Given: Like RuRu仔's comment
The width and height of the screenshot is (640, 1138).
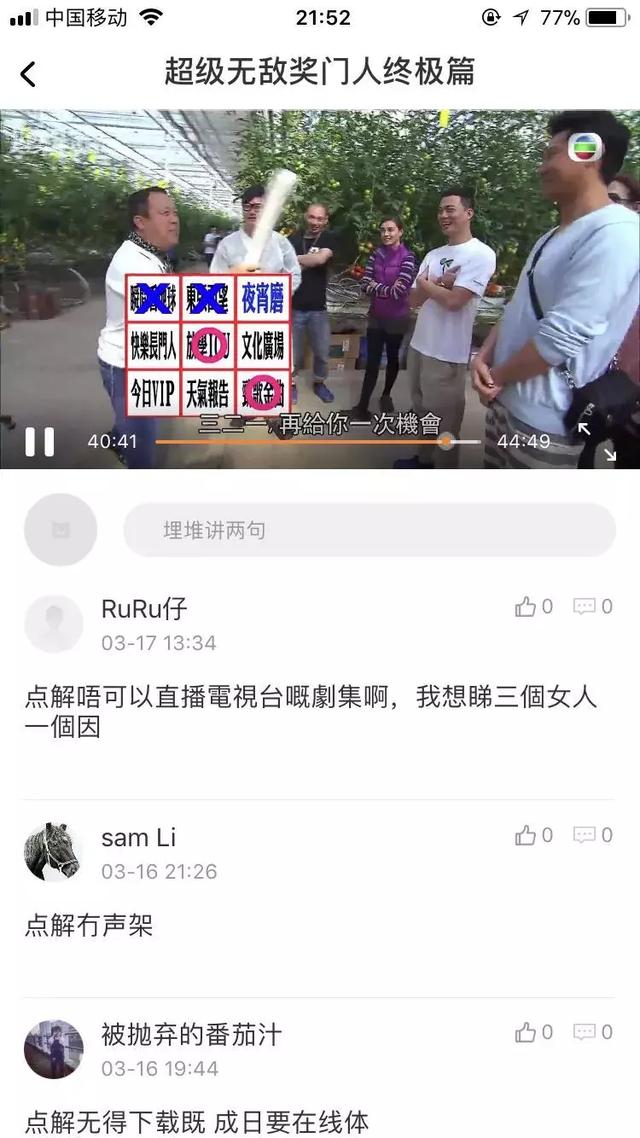Looking at the screenshot, I should click(533, 607).
